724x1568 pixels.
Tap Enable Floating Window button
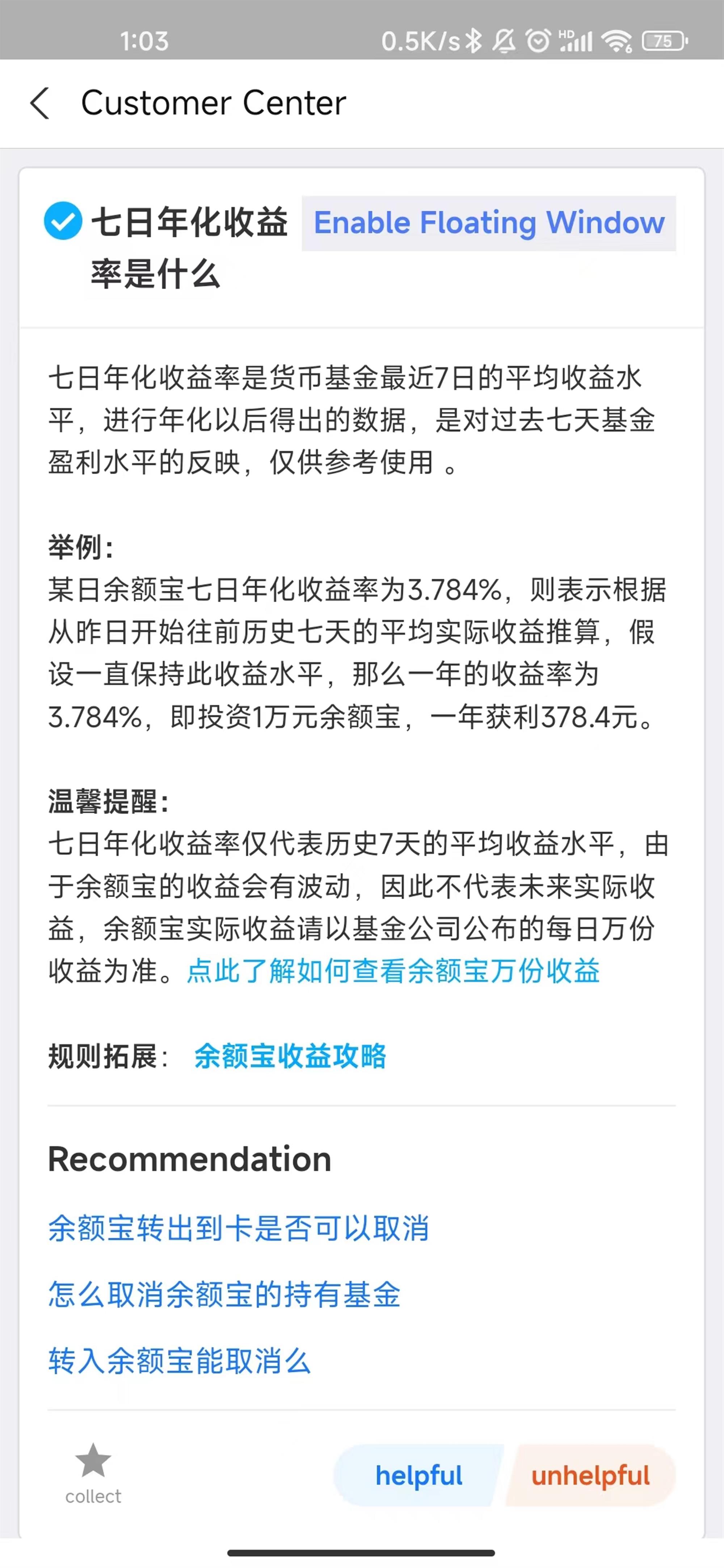pyautogui.click(x=488, y=223)
